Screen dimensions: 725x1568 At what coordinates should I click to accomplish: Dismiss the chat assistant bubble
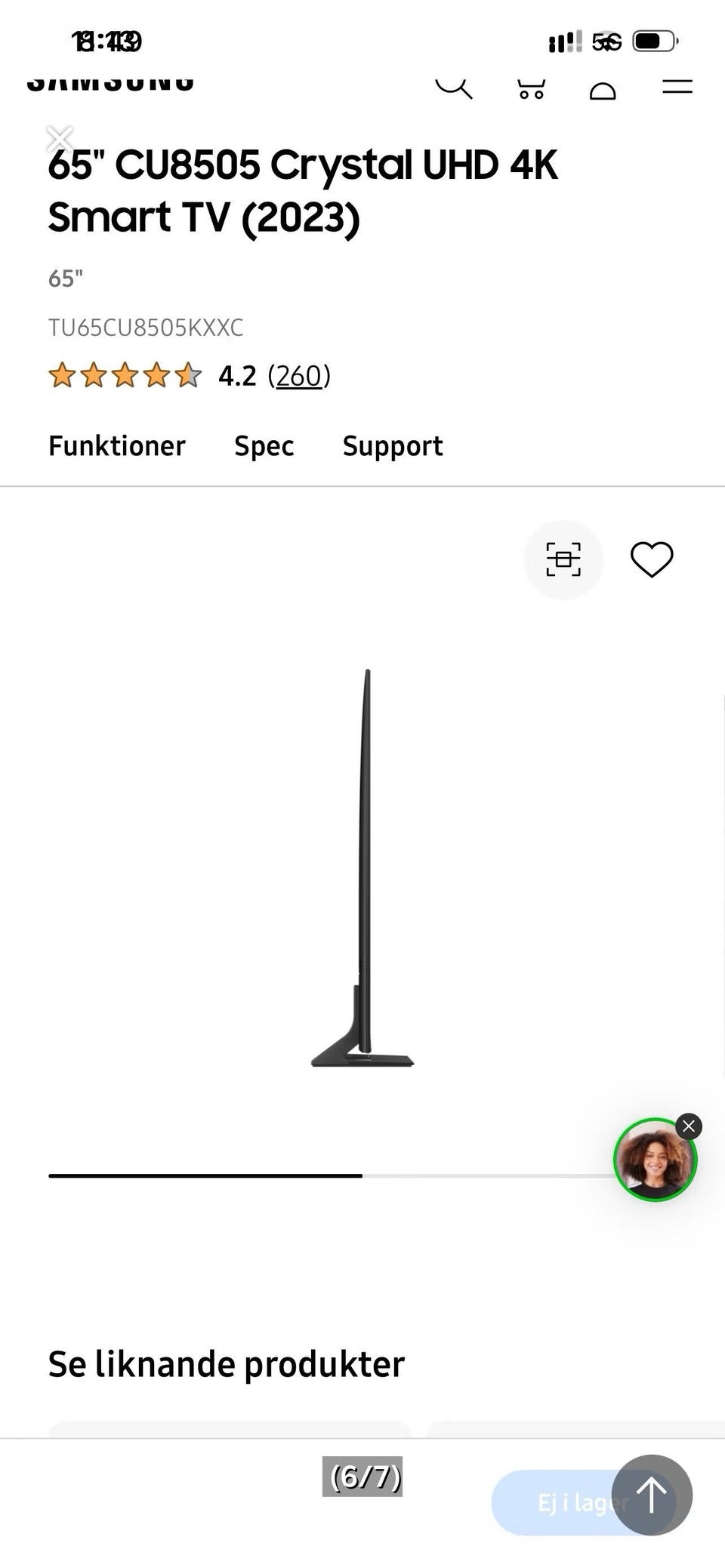689,1126
